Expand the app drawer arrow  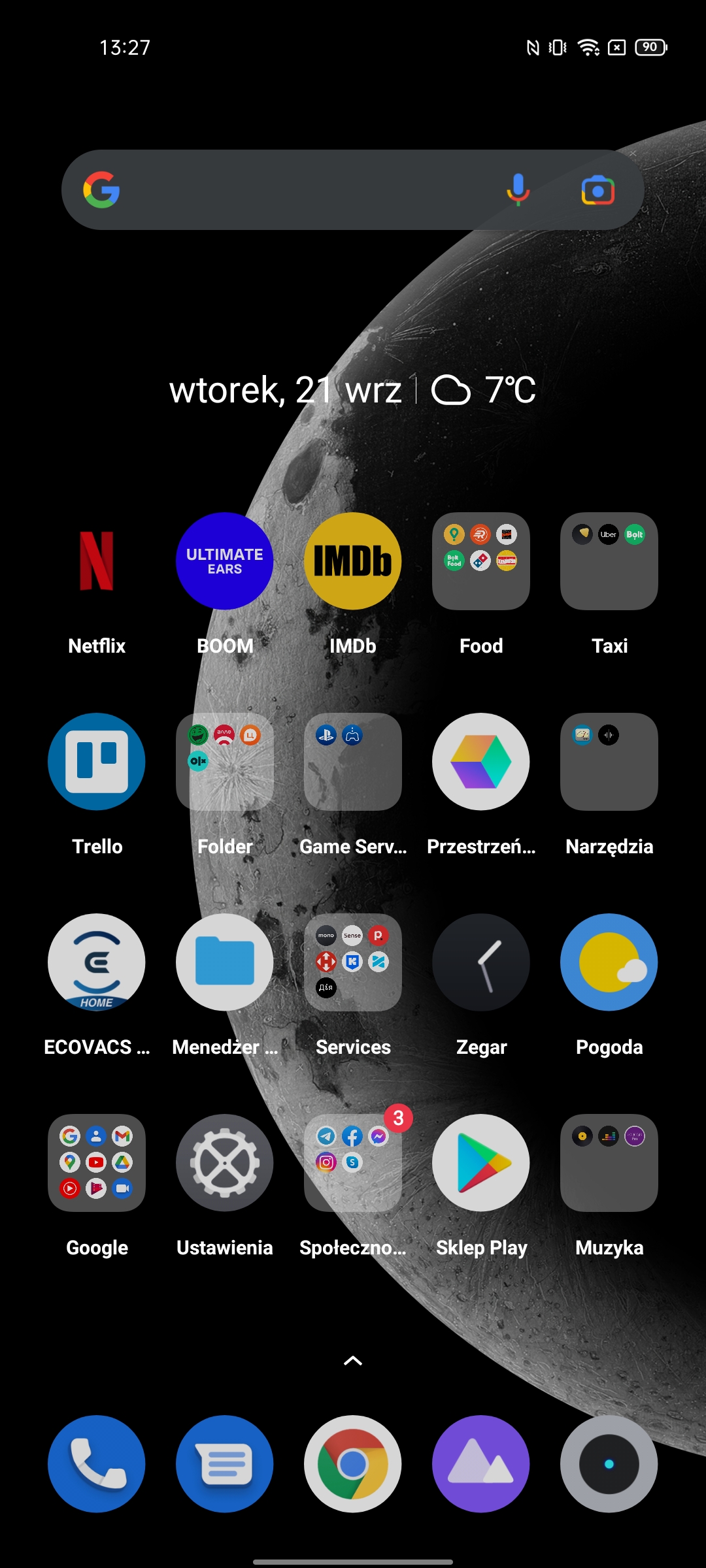tap(353, 1361)
